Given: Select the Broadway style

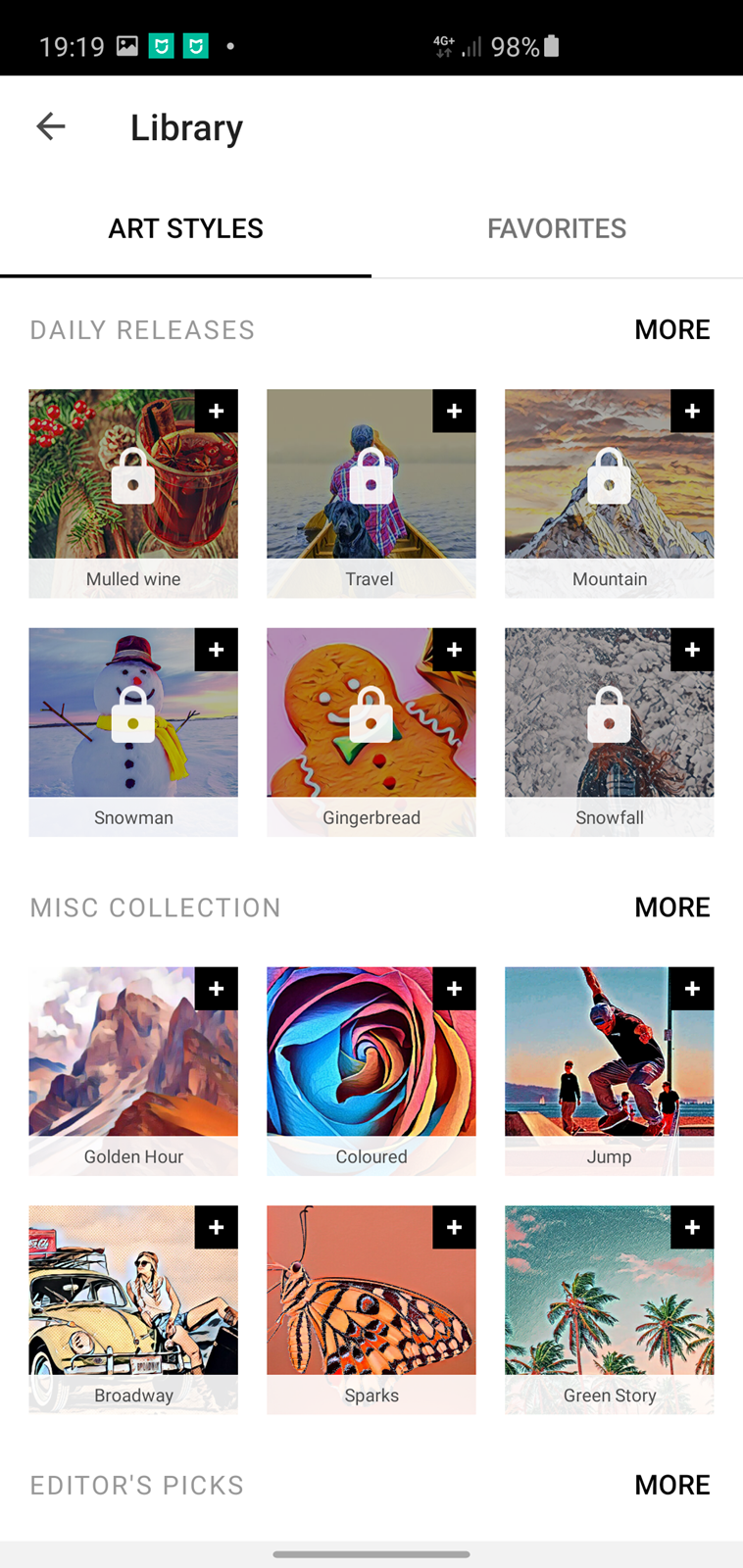Looking at the screenshot, I should click(133, 1309).
